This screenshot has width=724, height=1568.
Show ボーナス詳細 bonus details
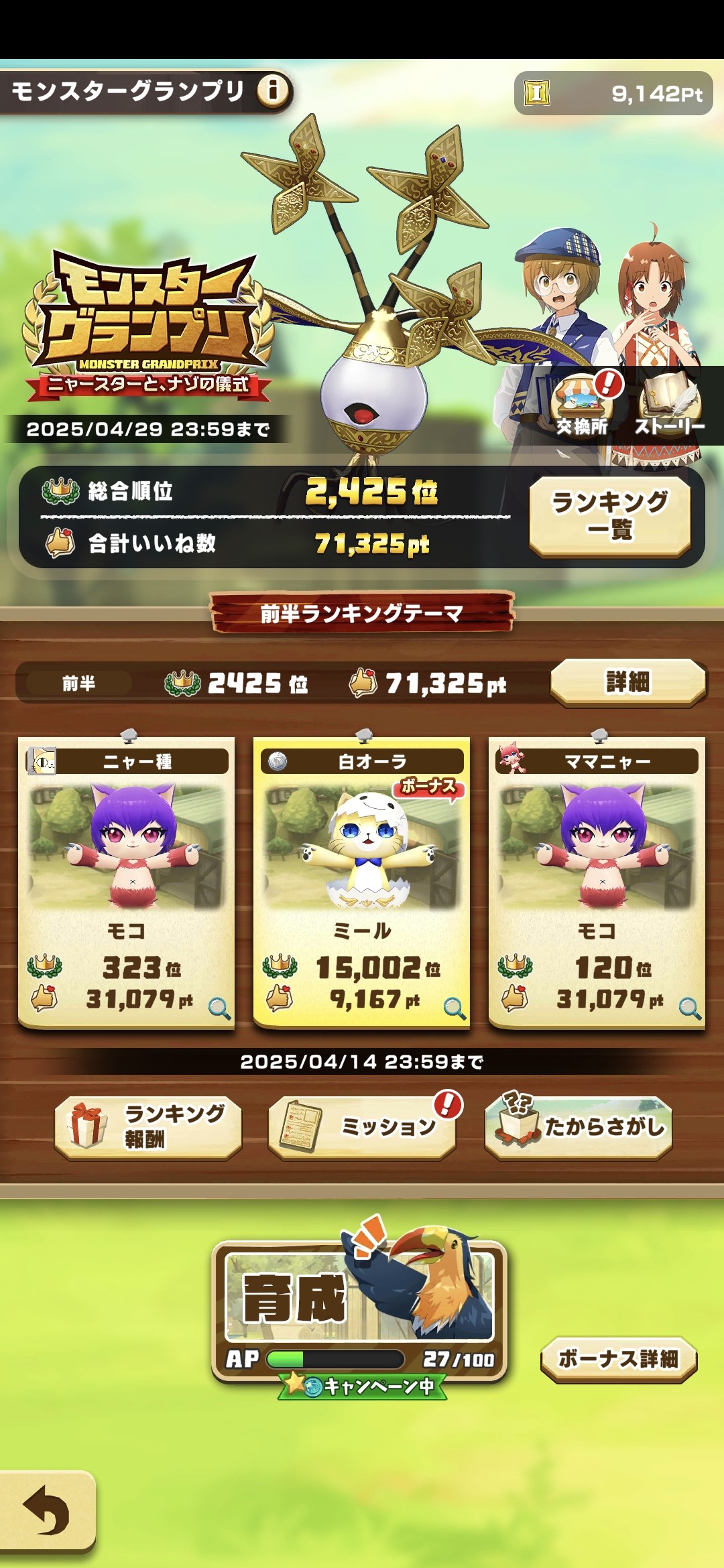[618, 1359]
